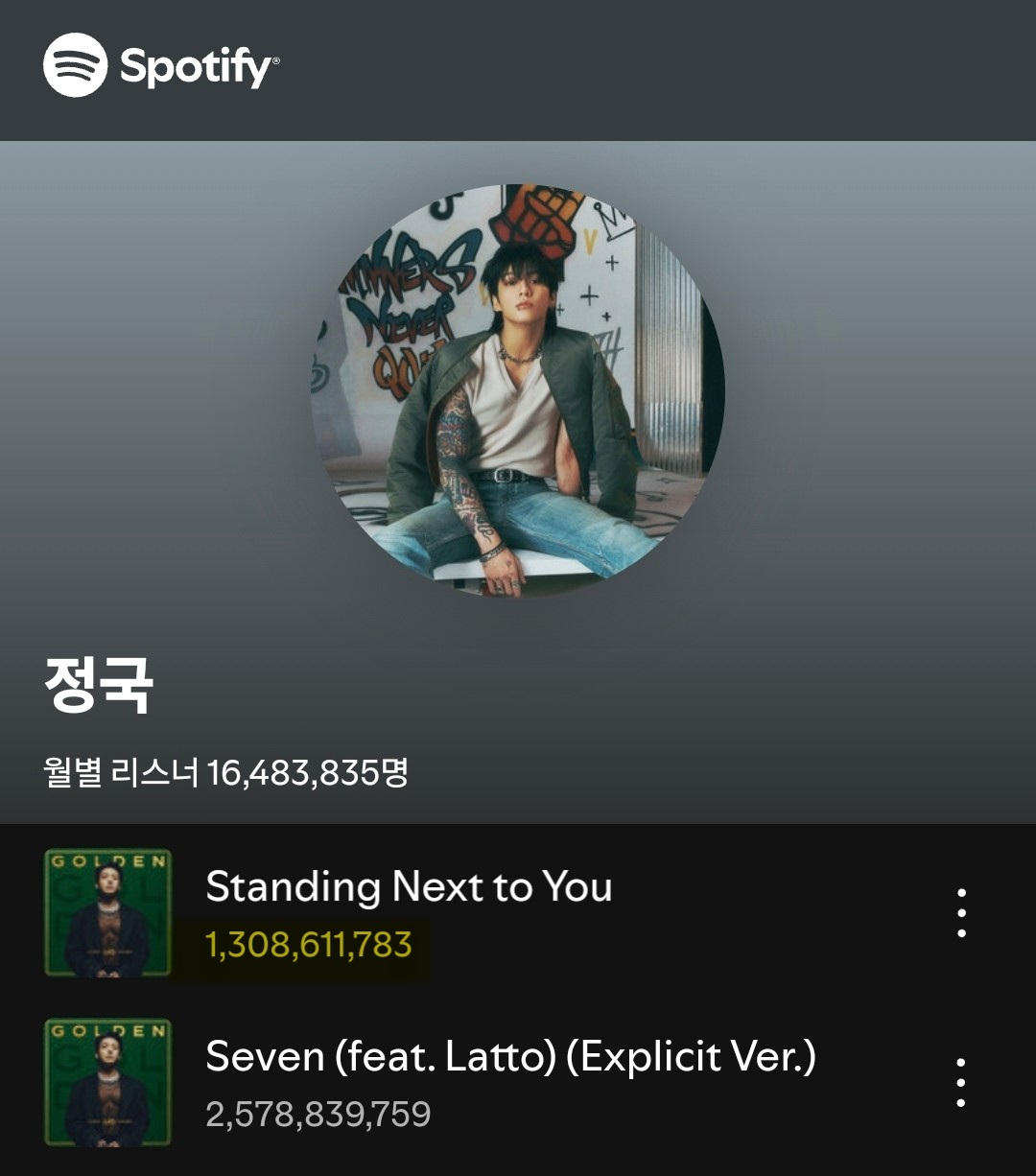This screenshot has height=1176, width=1036.
Task: Play Seven (feat. Latto) (Explicit Ver.)
Action: 510,1057
